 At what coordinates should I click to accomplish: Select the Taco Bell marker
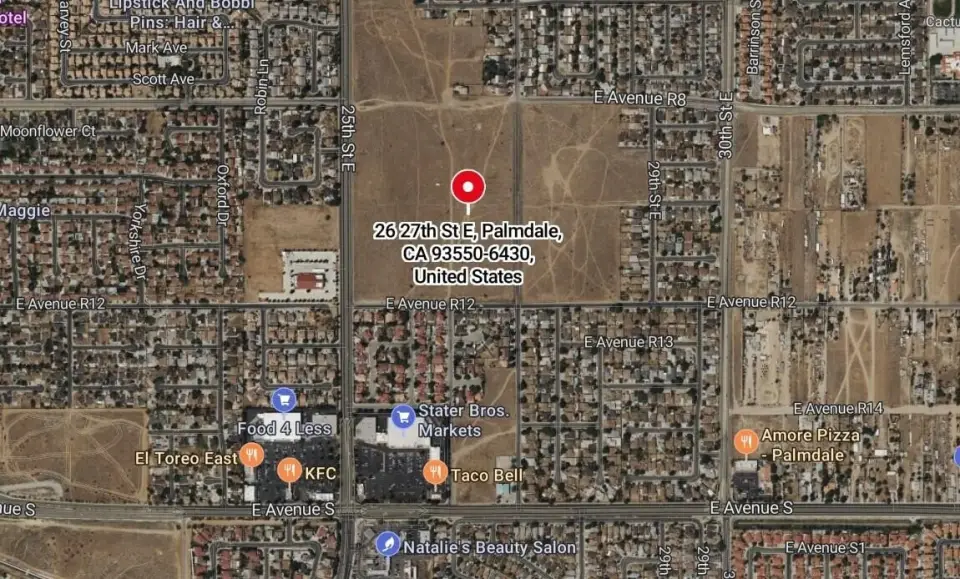coord(435,472)
